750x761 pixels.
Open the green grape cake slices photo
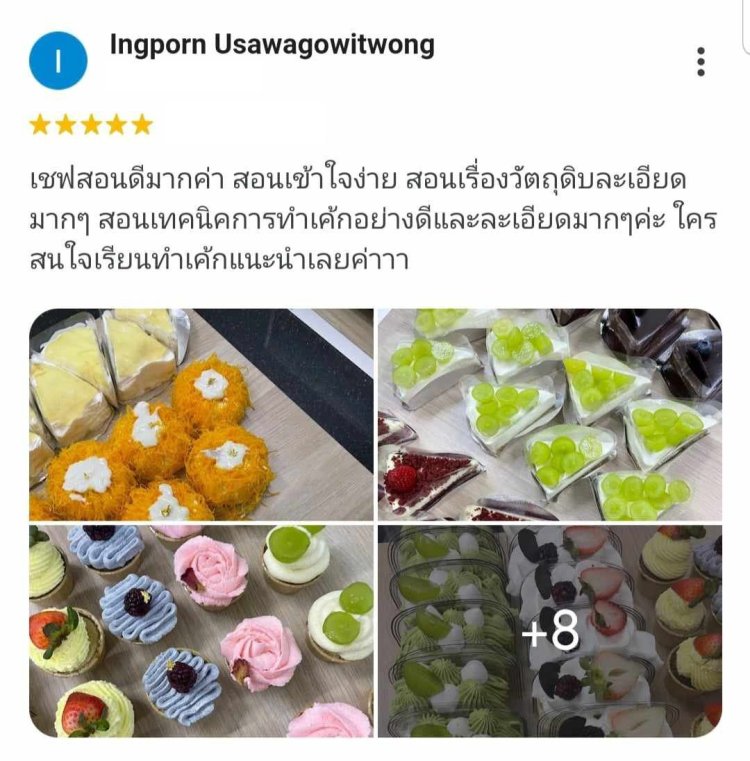tap(549, 415)
